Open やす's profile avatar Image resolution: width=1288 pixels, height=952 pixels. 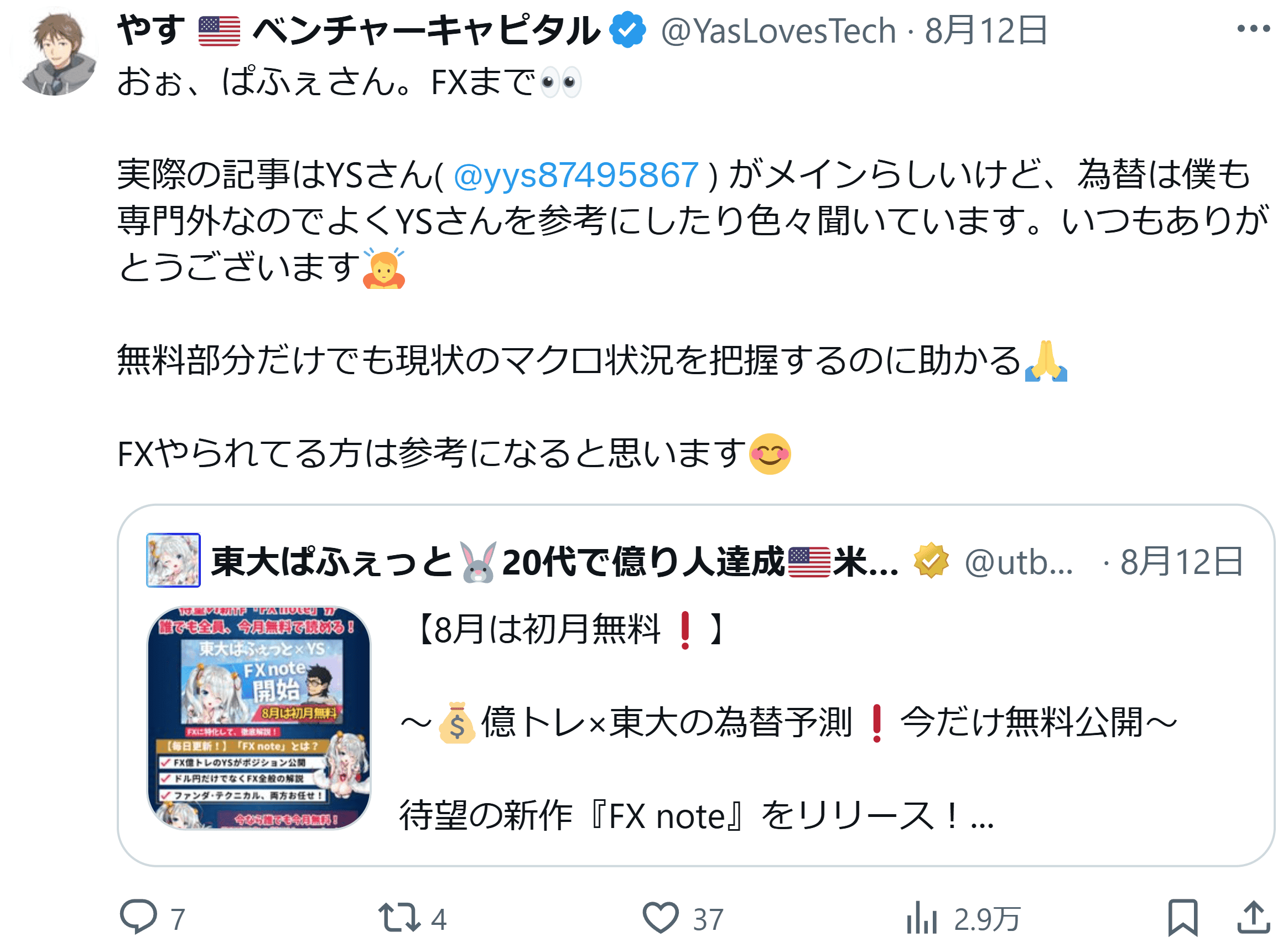pos(56,53)
